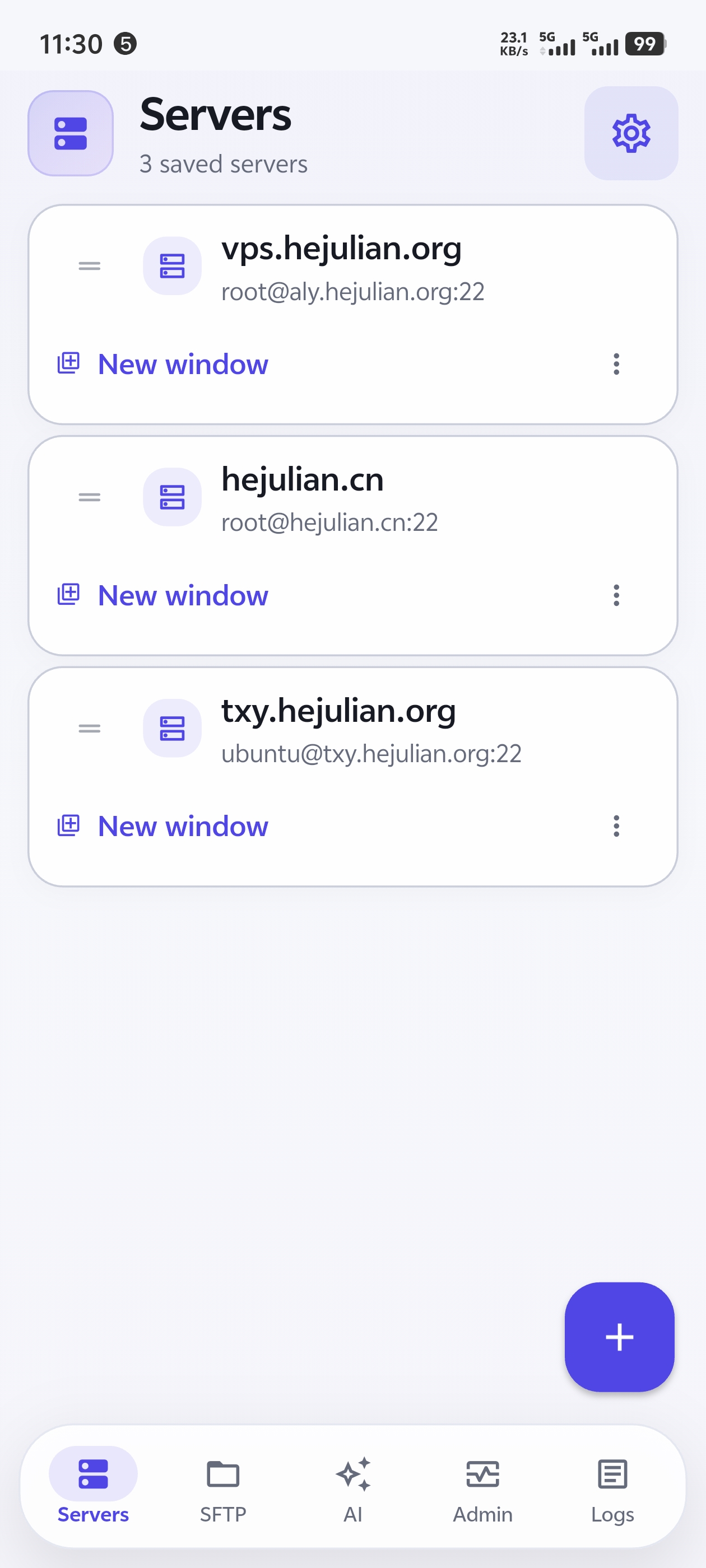
Task: Add a new server with plus button
Action: coord(619,1337)
